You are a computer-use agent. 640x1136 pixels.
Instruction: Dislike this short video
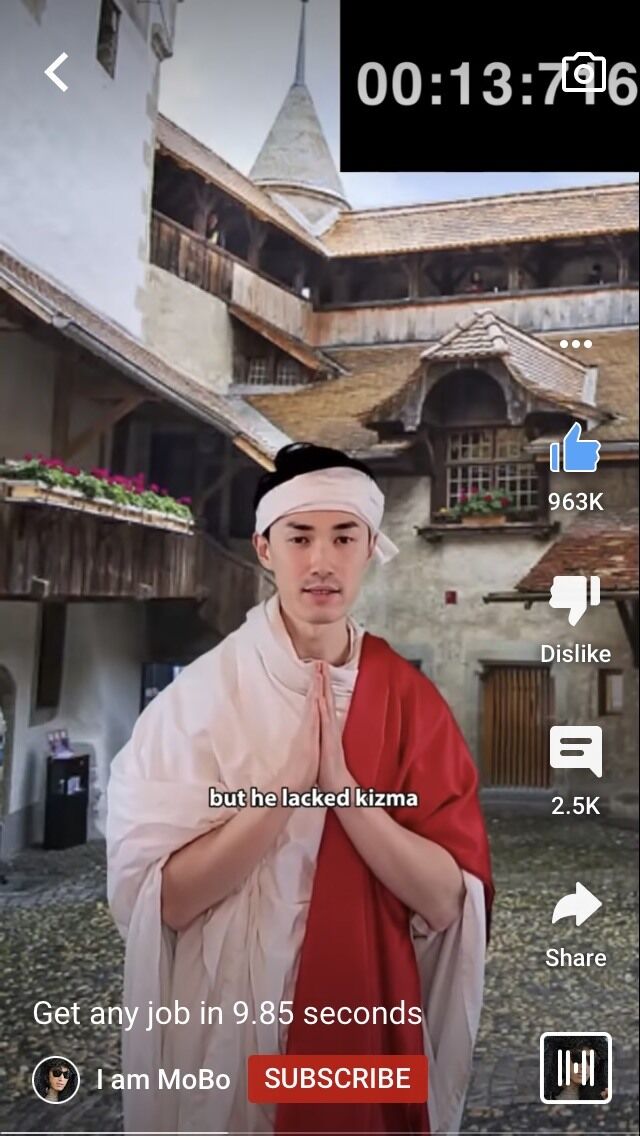(575, 600)
